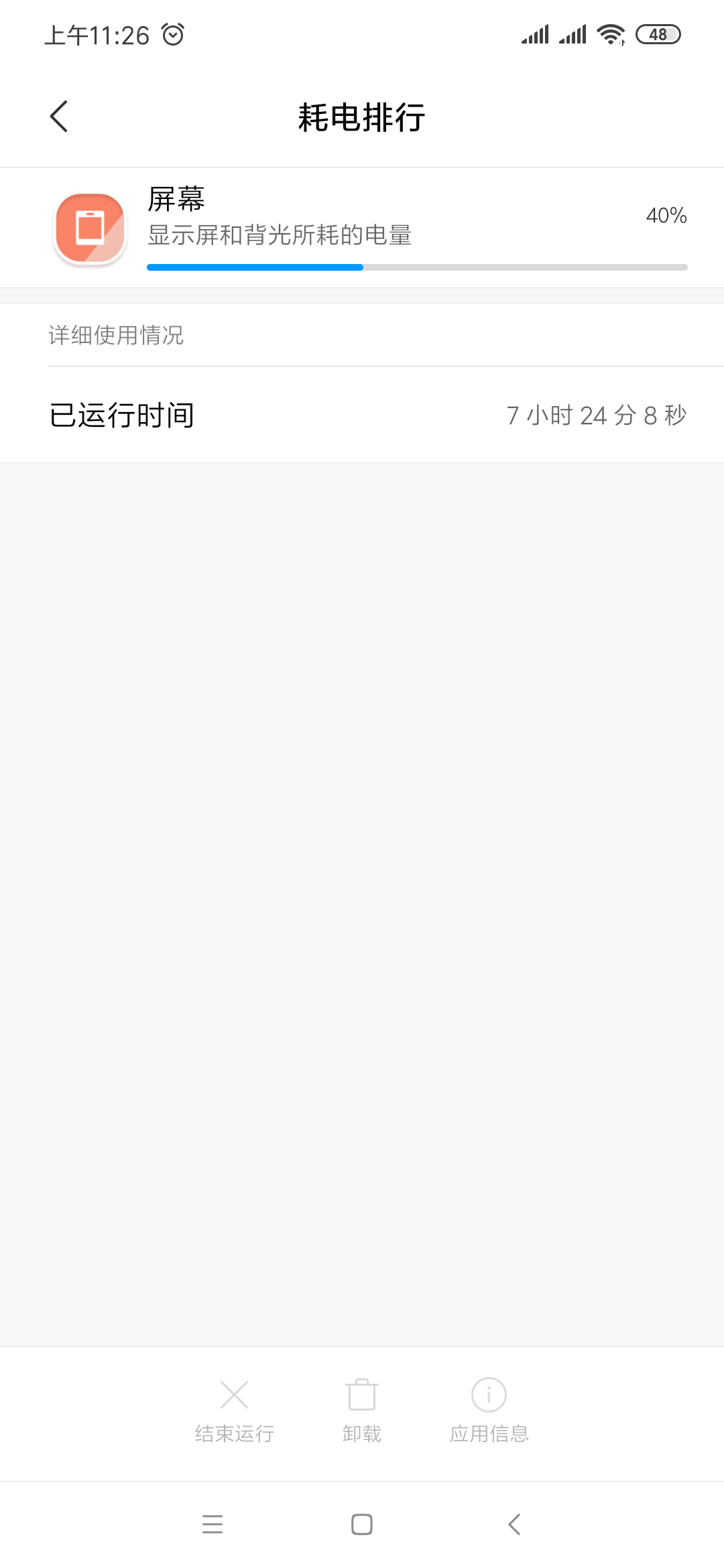Go back from the 耗电排行 page

tap(59, 117)
